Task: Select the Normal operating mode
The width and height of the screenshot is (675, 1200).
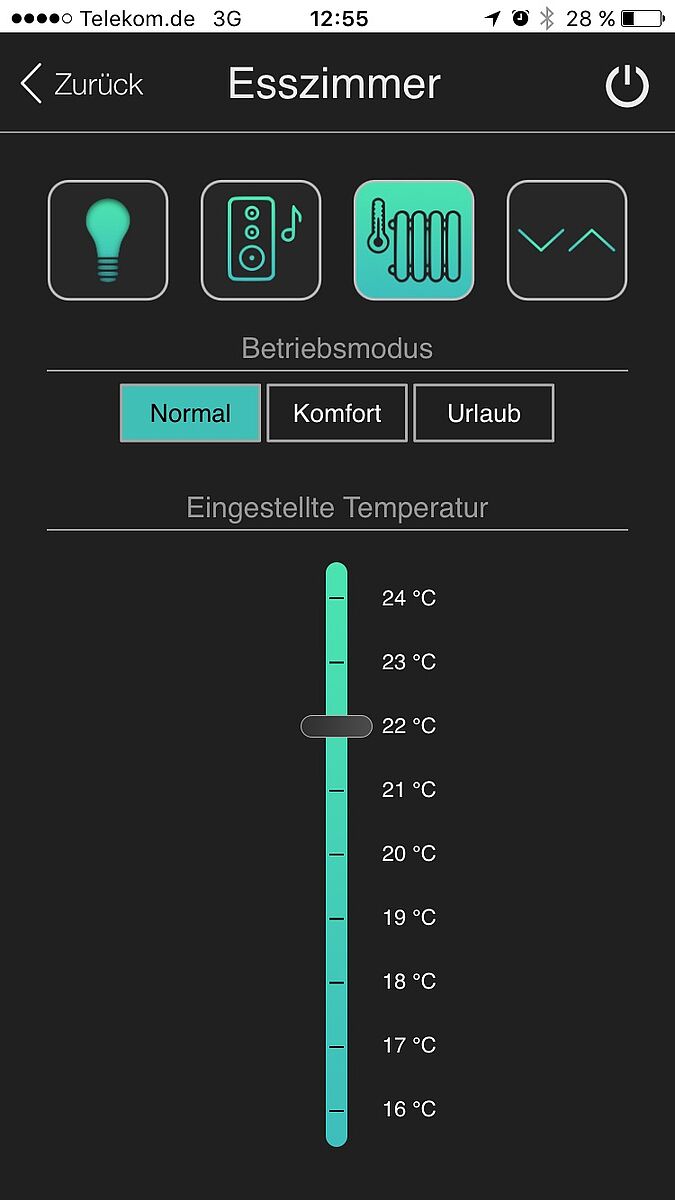Action: (x=190, y=413)
